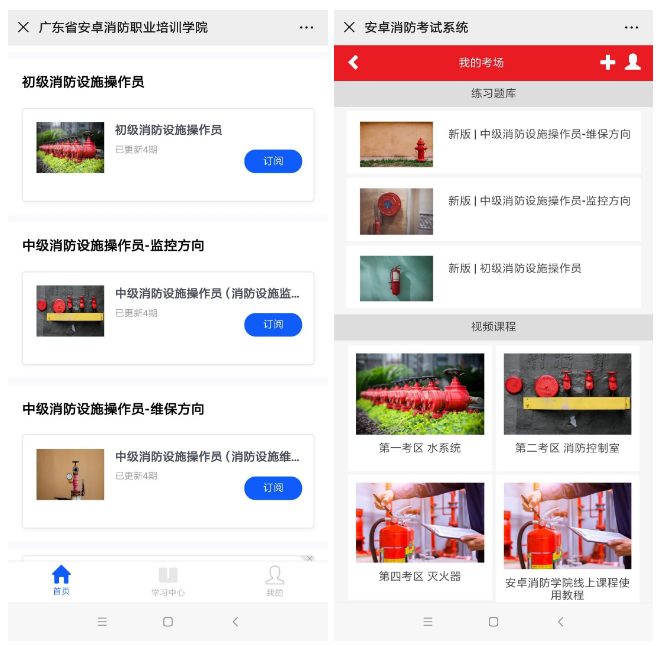660x647 pixels.
Task: Open 安卓消防学院线上课程使用教程 video
Action: pos(567,535)
